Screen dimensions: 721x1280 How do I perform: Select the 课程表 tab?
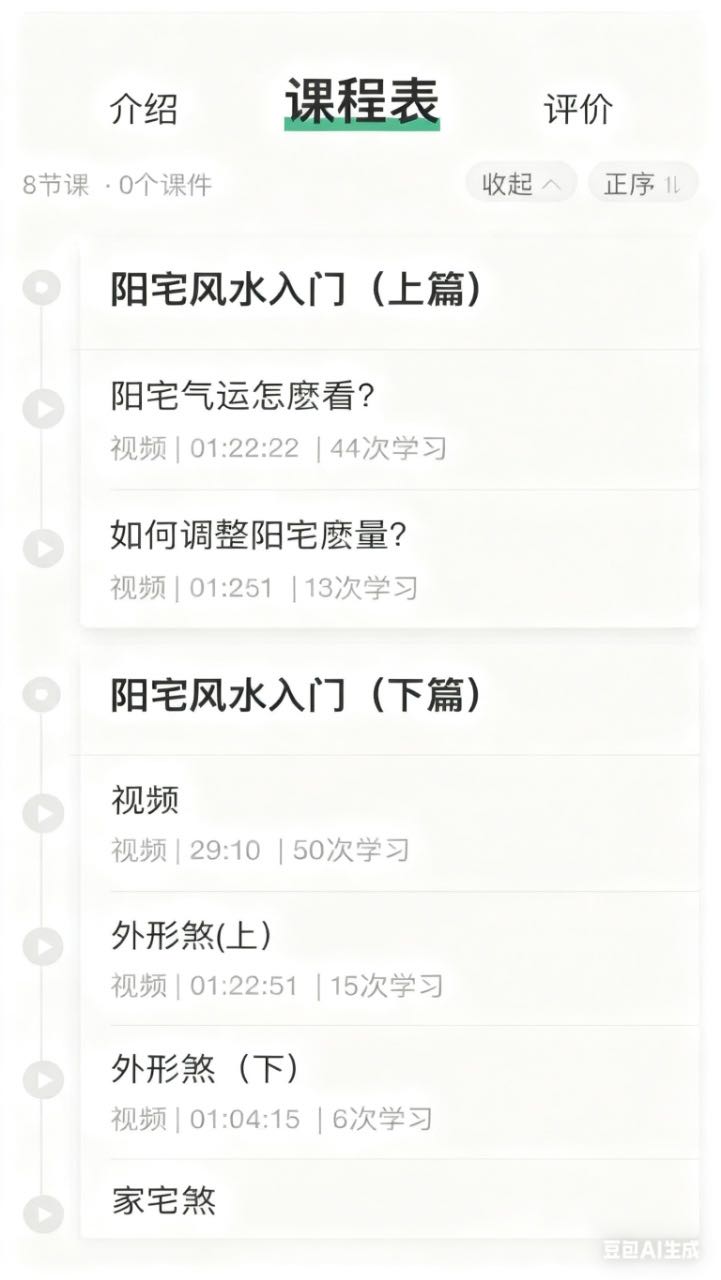click(361, 100)
